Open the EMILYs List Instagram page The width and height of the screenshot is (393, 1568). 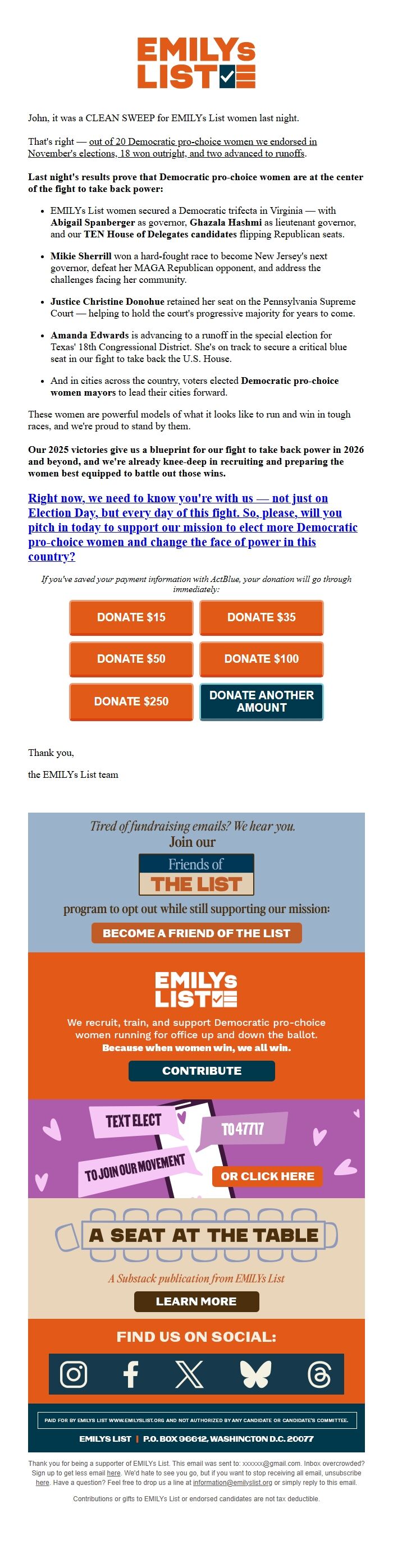point(74,1374)
